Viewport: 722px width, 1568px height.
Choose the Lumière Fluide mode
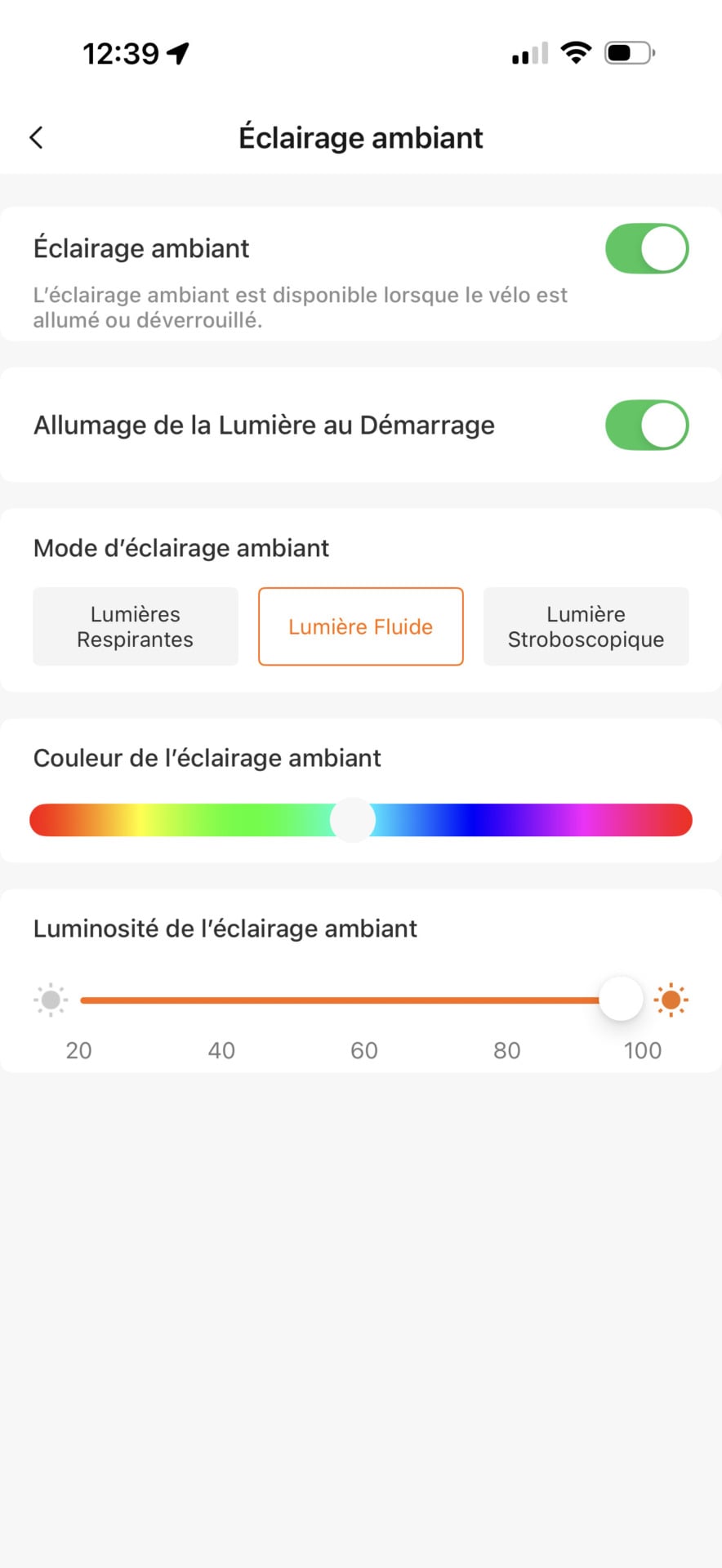(x=361, y=626)
